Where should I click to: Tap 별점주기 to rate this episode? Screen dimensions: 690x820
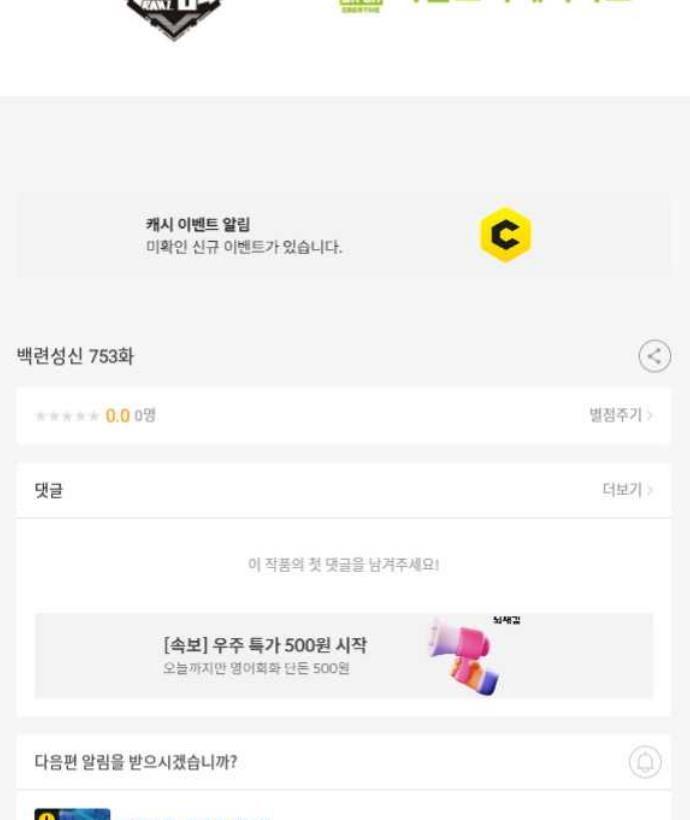[x=621, y=415]
